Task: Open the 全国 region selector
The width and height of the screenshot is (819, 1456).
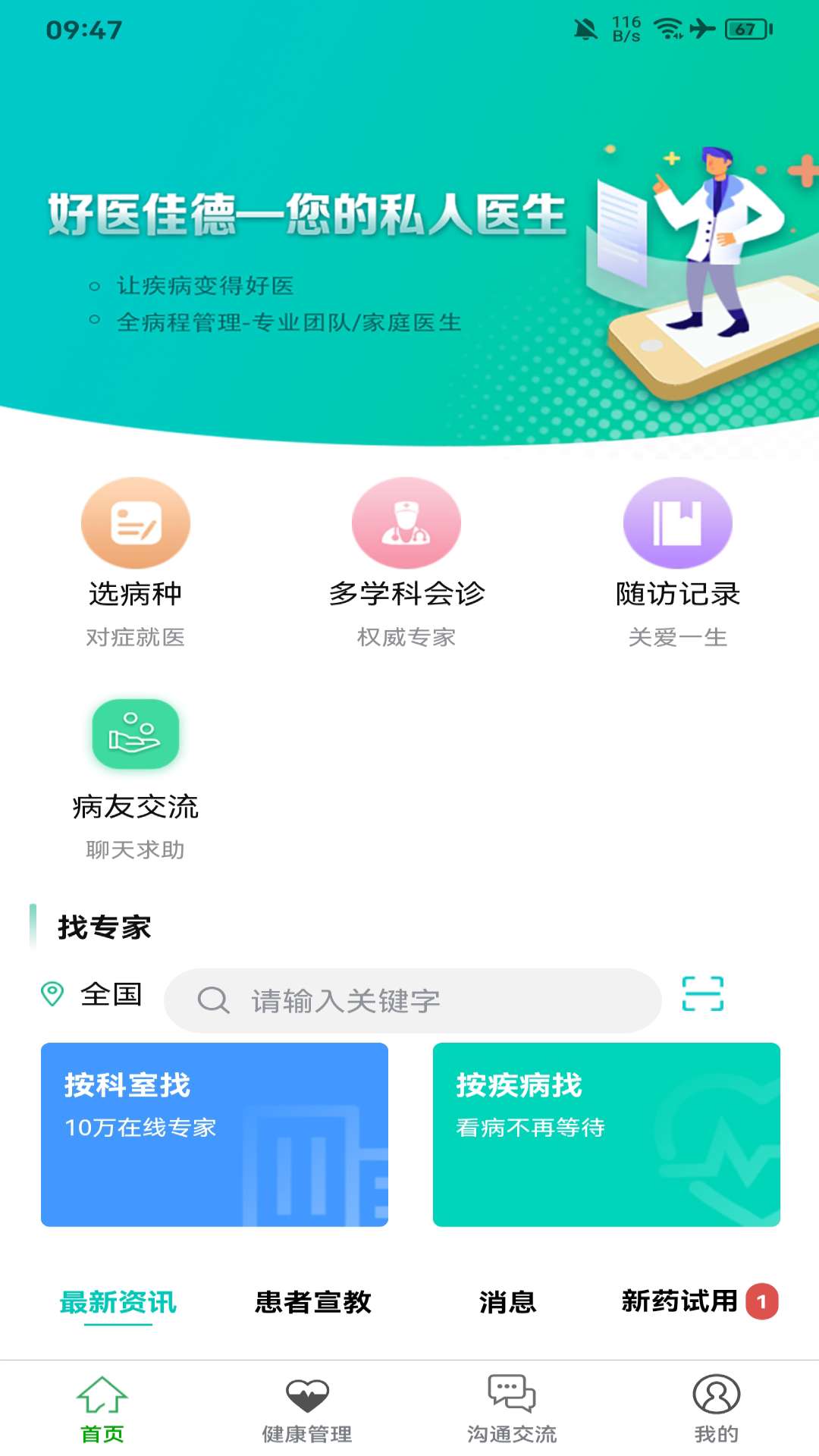Action: (111, 993)
